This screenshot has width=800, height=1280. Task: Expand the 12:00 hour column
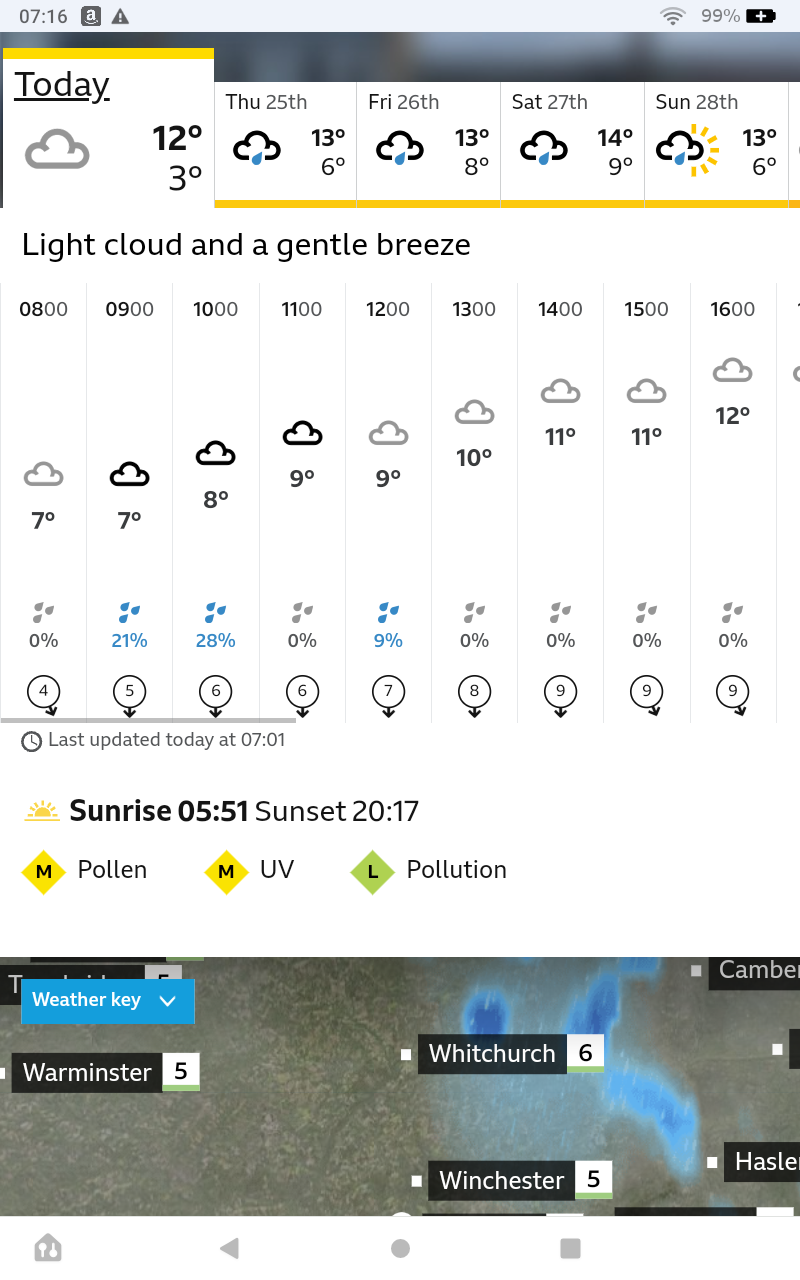tap(388, 500)
